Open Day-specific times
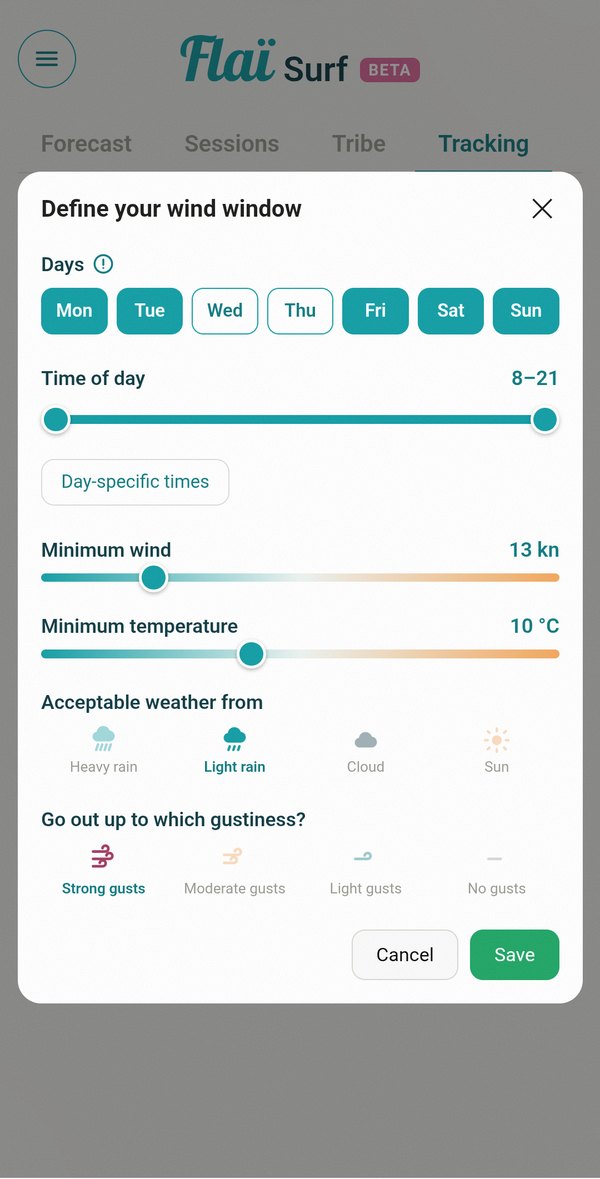This screenshot has width=600, height=1179. coord(135,482)
